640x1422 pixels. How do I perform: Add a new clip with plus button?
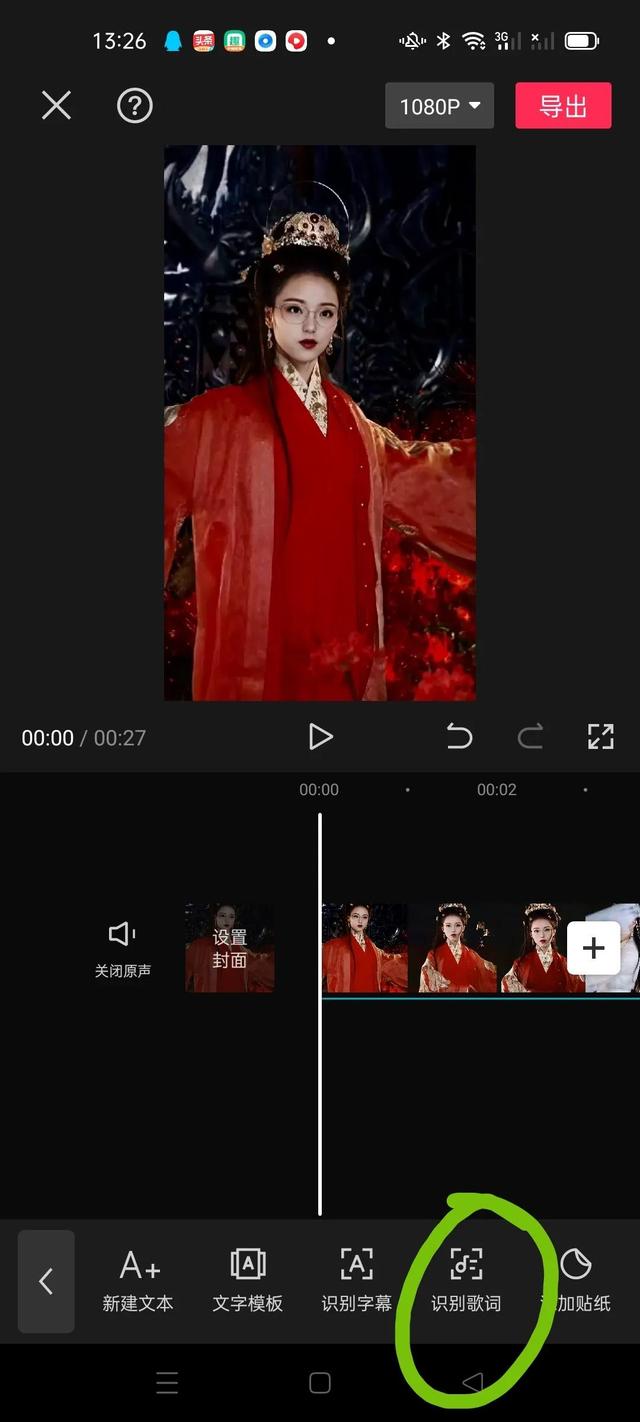click(x=593, y=947)
